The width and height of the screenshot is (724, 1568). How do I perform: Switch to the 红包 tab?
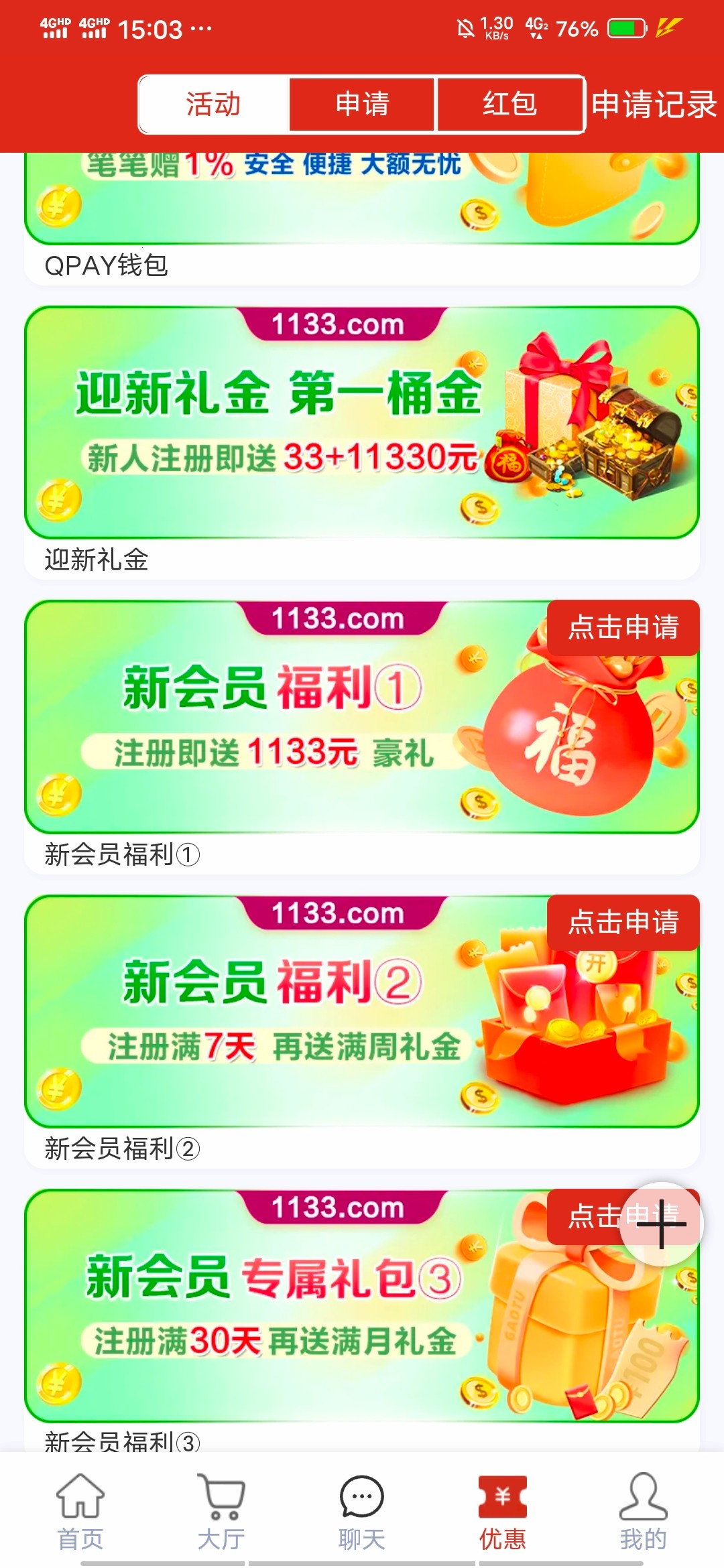(x=509, y=105)
